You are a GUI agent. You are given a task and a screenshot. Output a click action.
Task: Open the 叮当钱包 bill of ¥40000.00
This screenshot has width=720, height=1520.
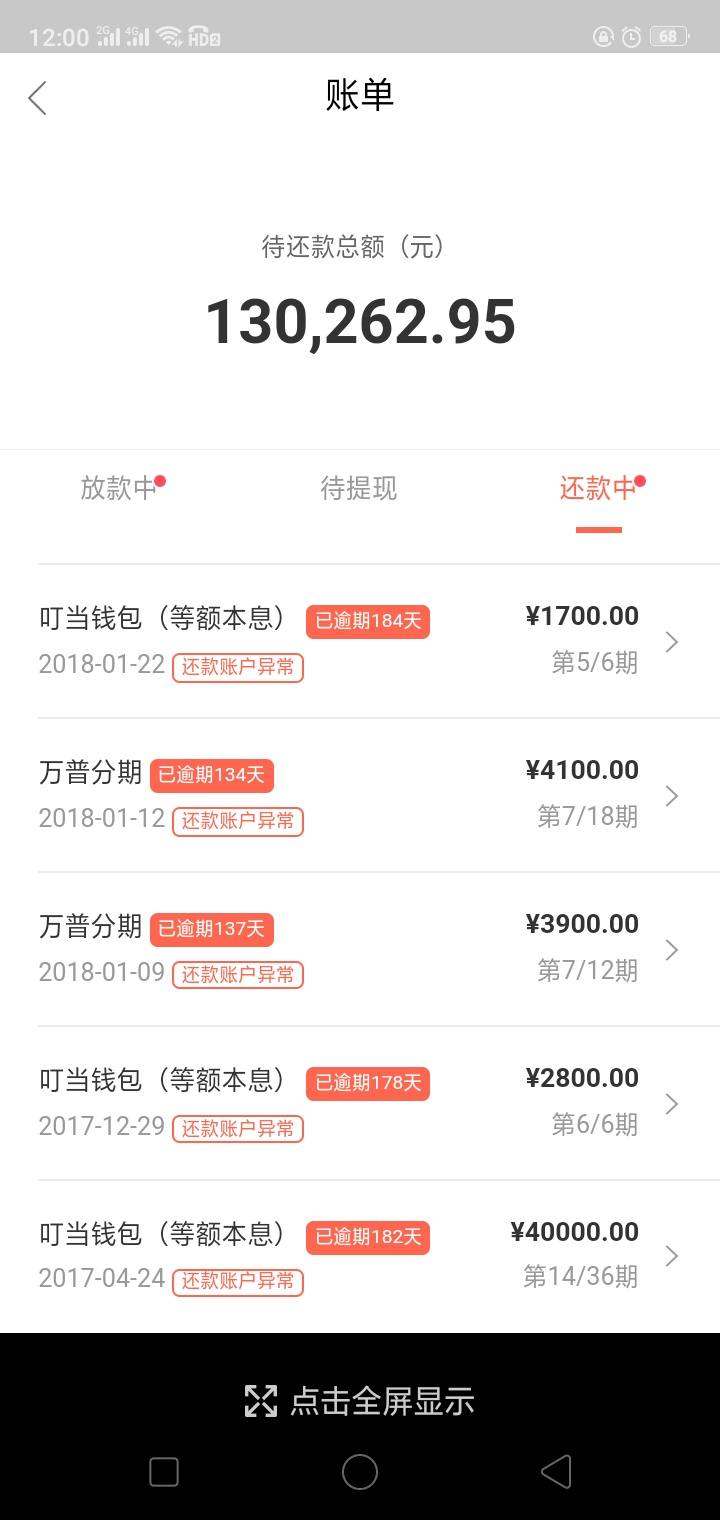[x=360, y=1256]
